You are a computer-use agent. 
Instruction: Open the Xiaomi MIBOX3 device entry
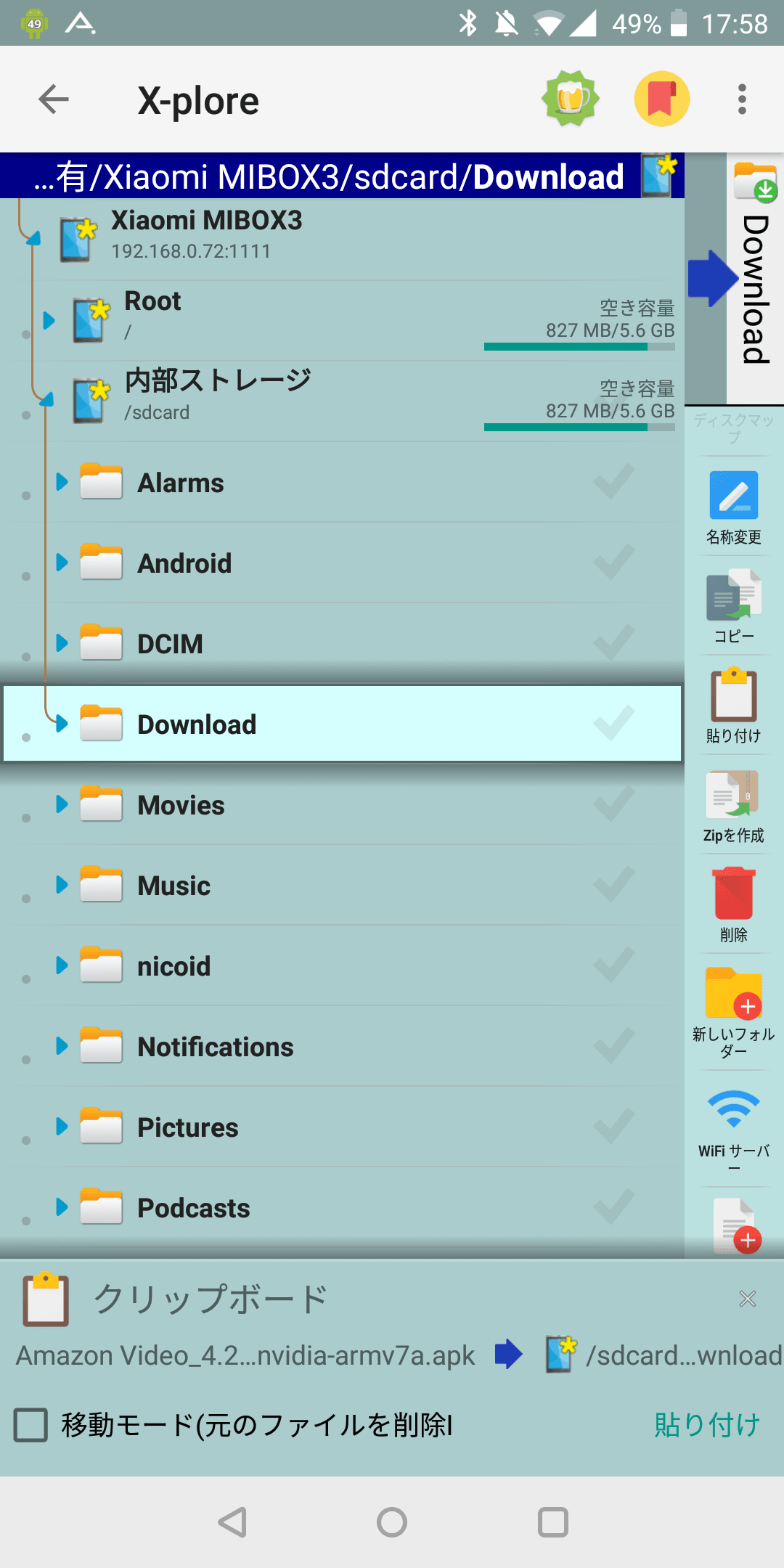pyautogui.click(x=207, y=234)
